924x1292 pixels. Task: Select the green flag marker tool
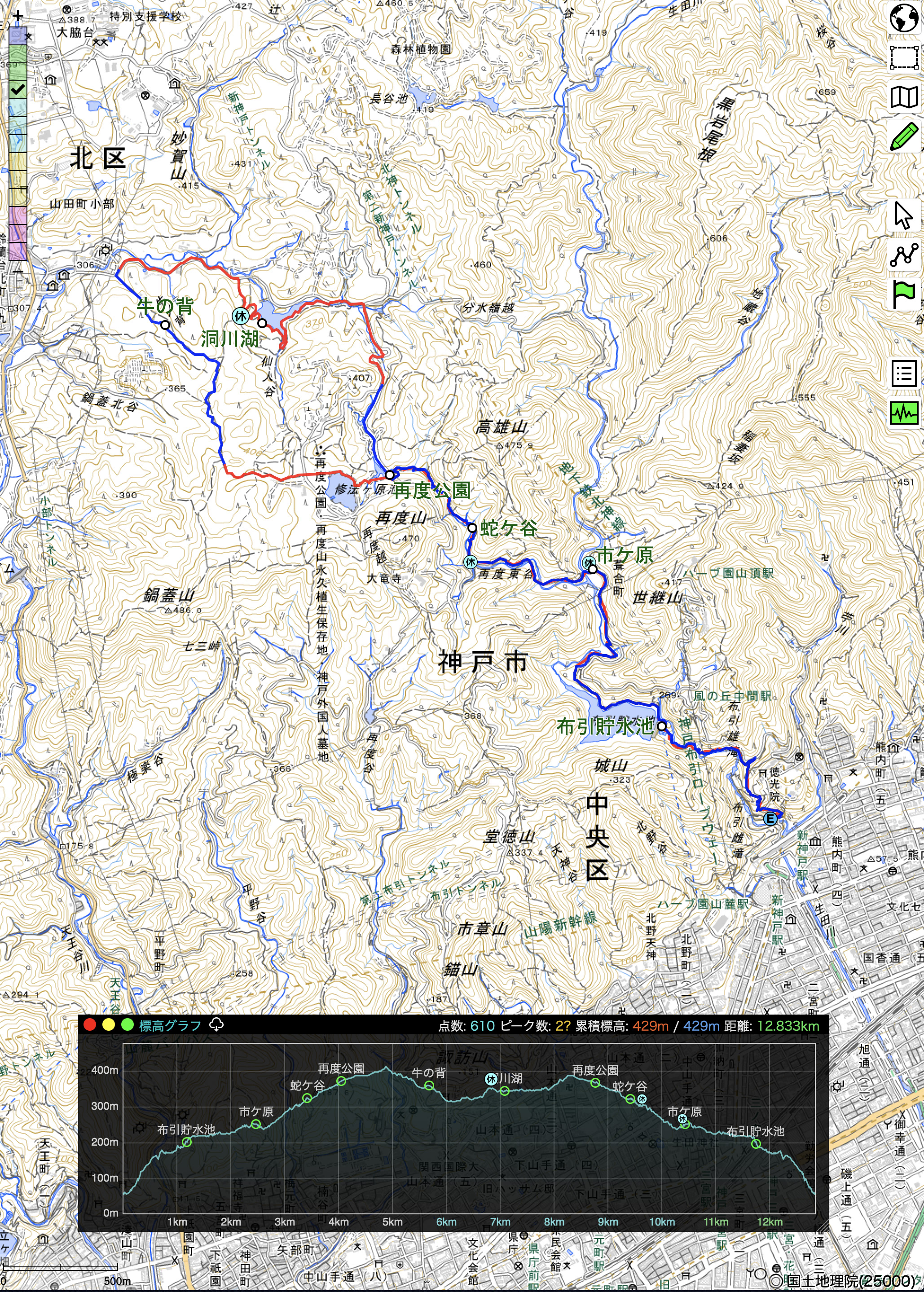(903, 294)
